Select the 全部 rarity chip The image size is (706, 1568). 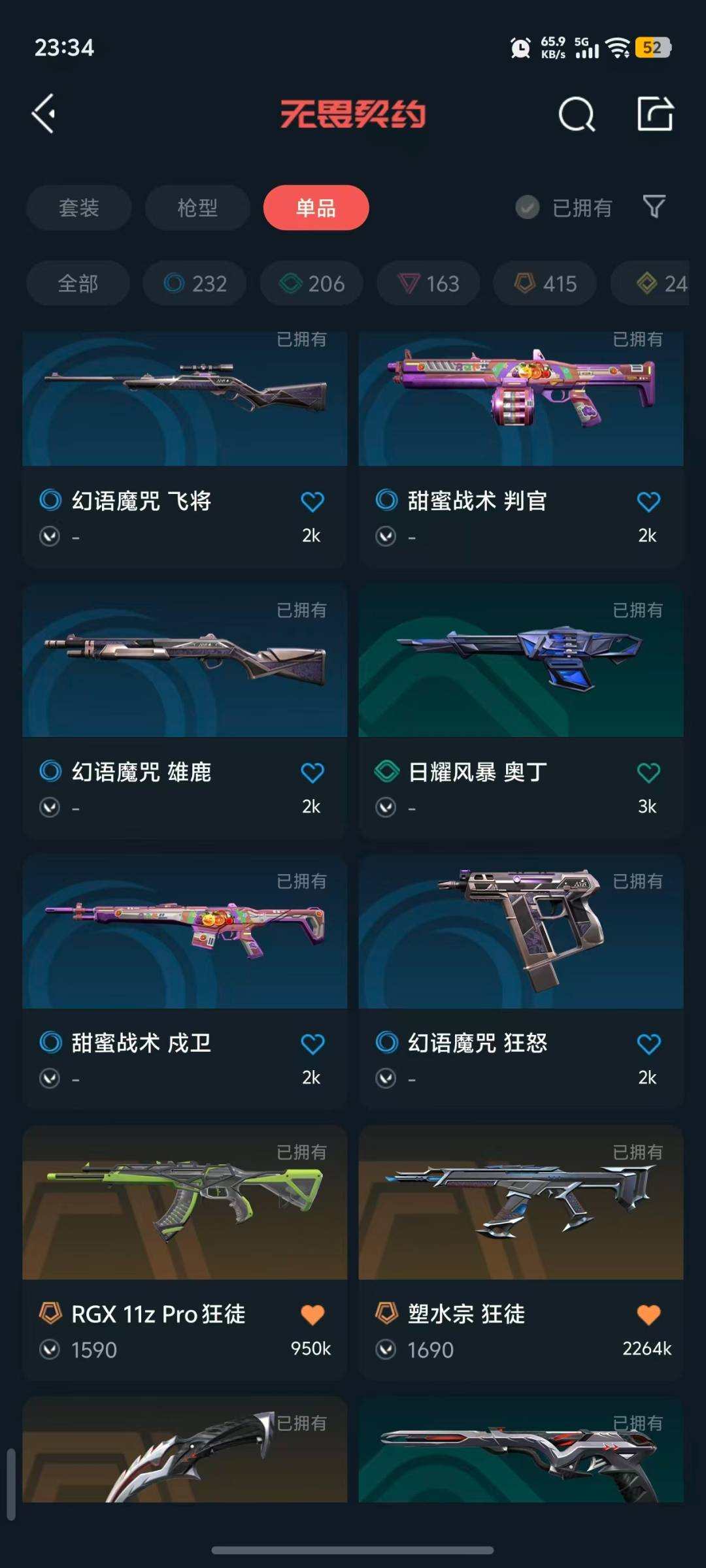point(78,284)
